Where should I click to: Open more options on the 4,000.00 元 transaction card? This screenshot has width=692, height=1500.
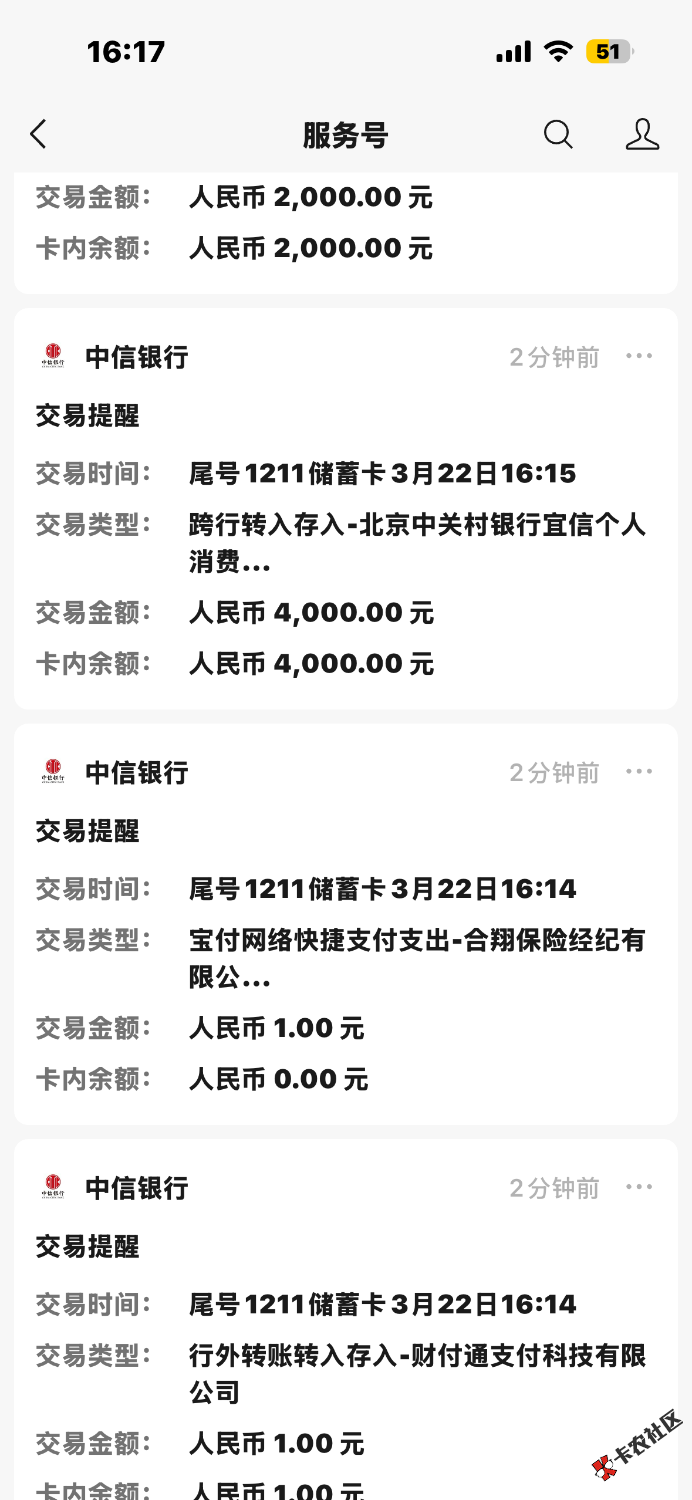tap(639, 357)
